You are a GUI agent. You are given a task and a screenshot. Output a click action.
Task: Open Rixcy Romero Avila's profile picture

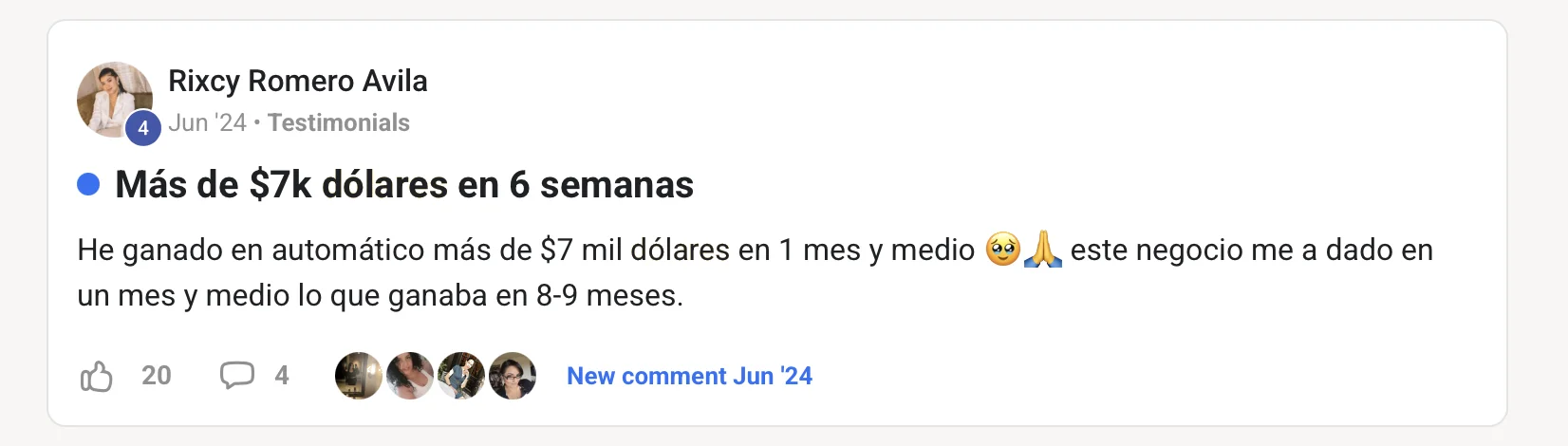tap(114, 99)
